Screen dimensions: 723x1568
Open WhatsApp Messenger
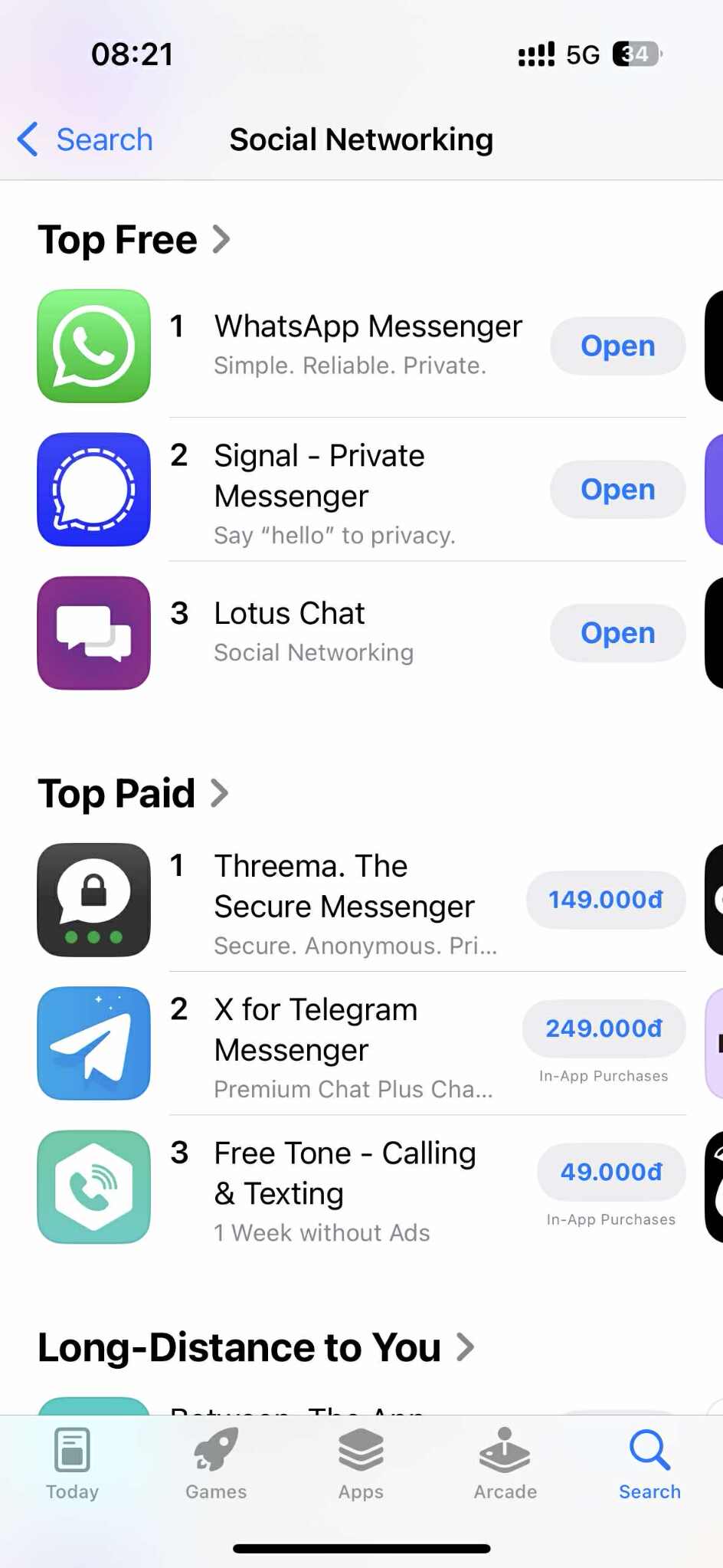617,346
